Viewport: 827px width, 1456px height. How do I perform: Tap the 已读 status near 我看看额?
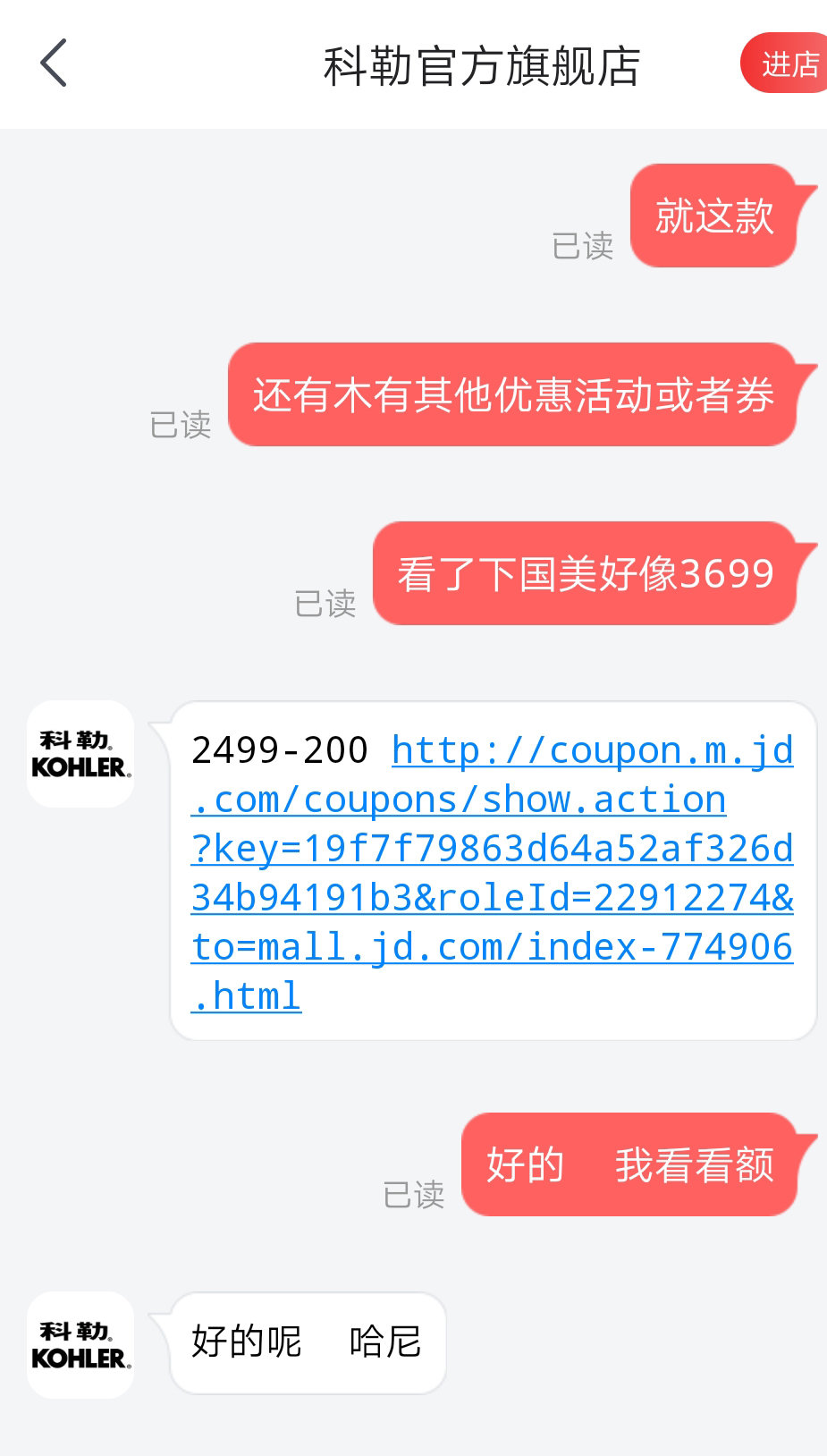414,1194
